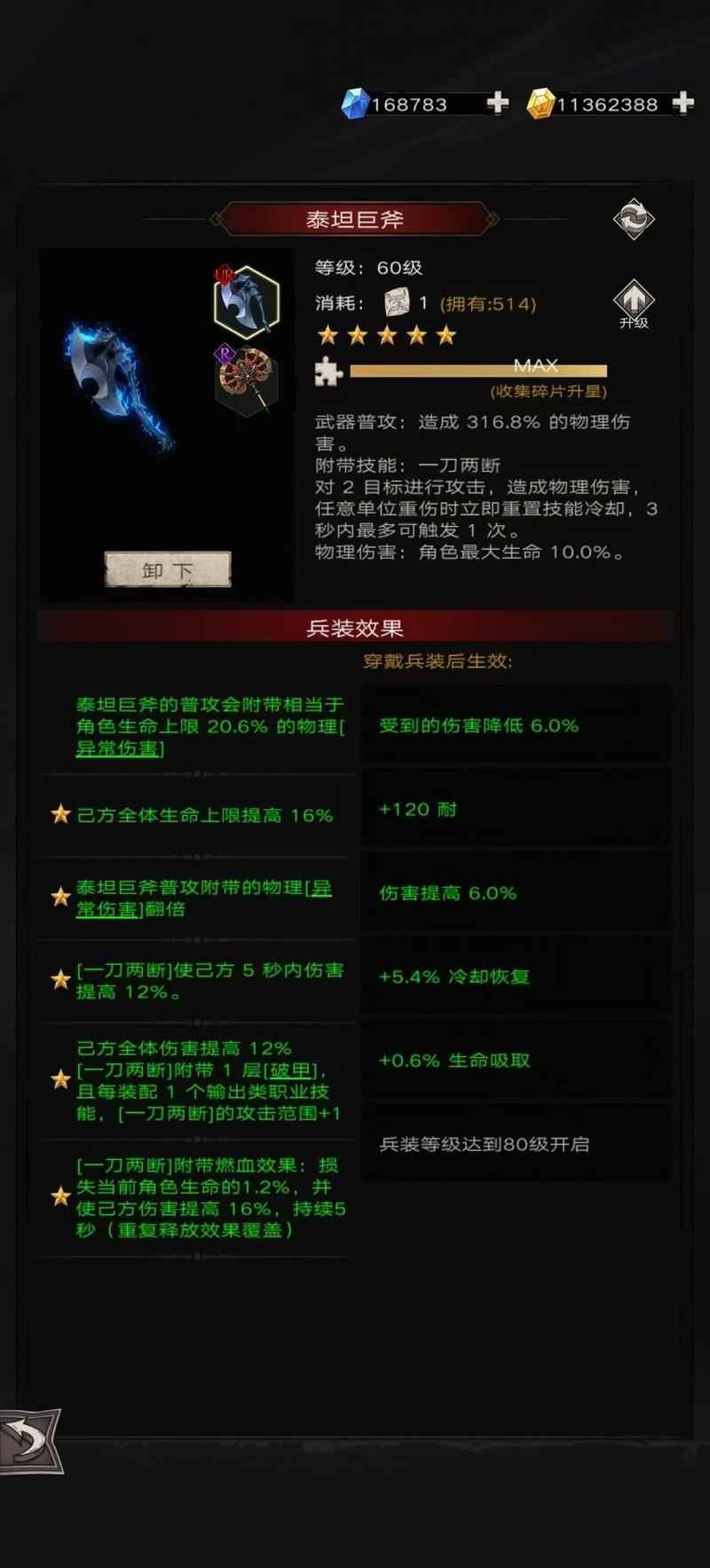Open 异常伤害 link in doubling effect
710x1568 pixels.
pyautogui.click(x=106, y=909)
